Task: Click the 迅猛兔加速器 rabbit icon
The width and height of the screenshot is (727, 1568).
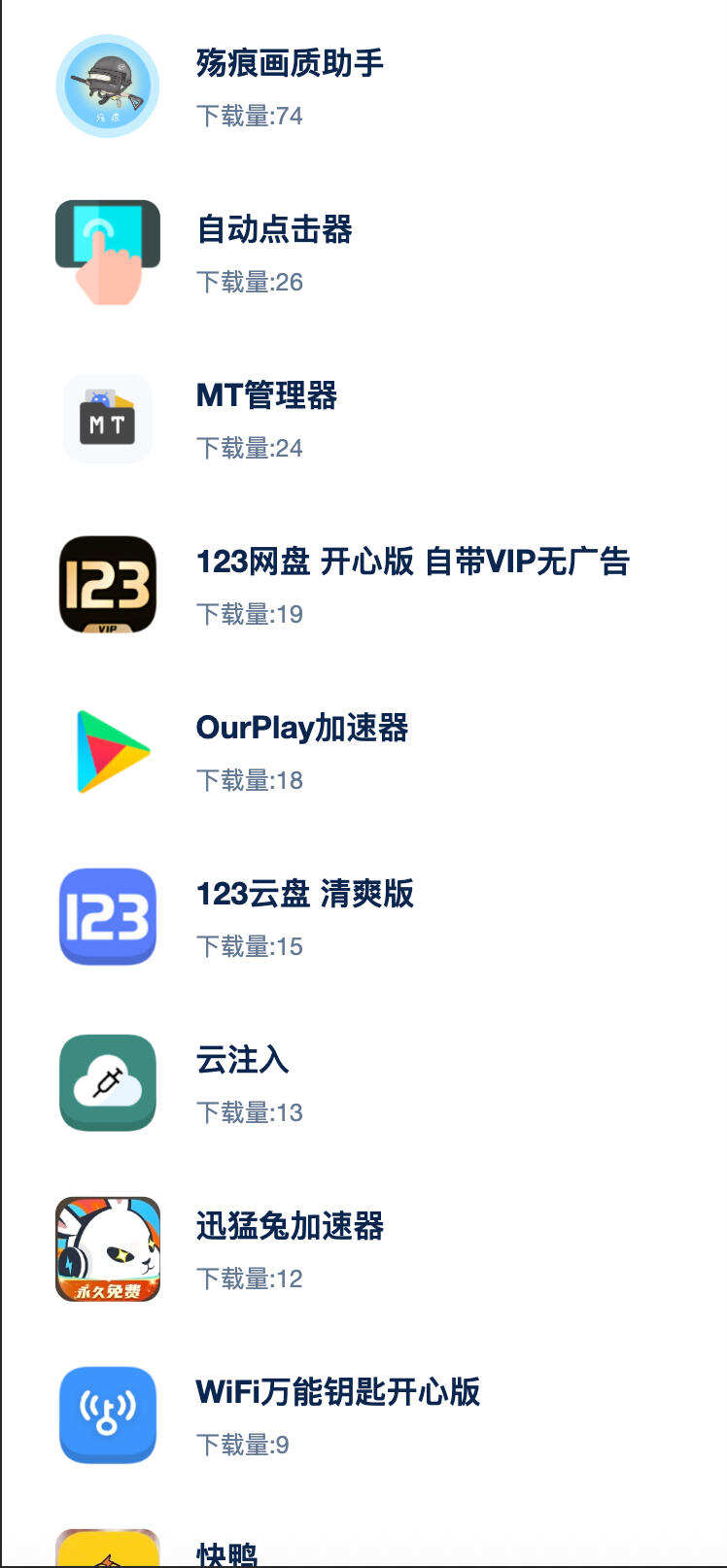Action: (107, 1248)
